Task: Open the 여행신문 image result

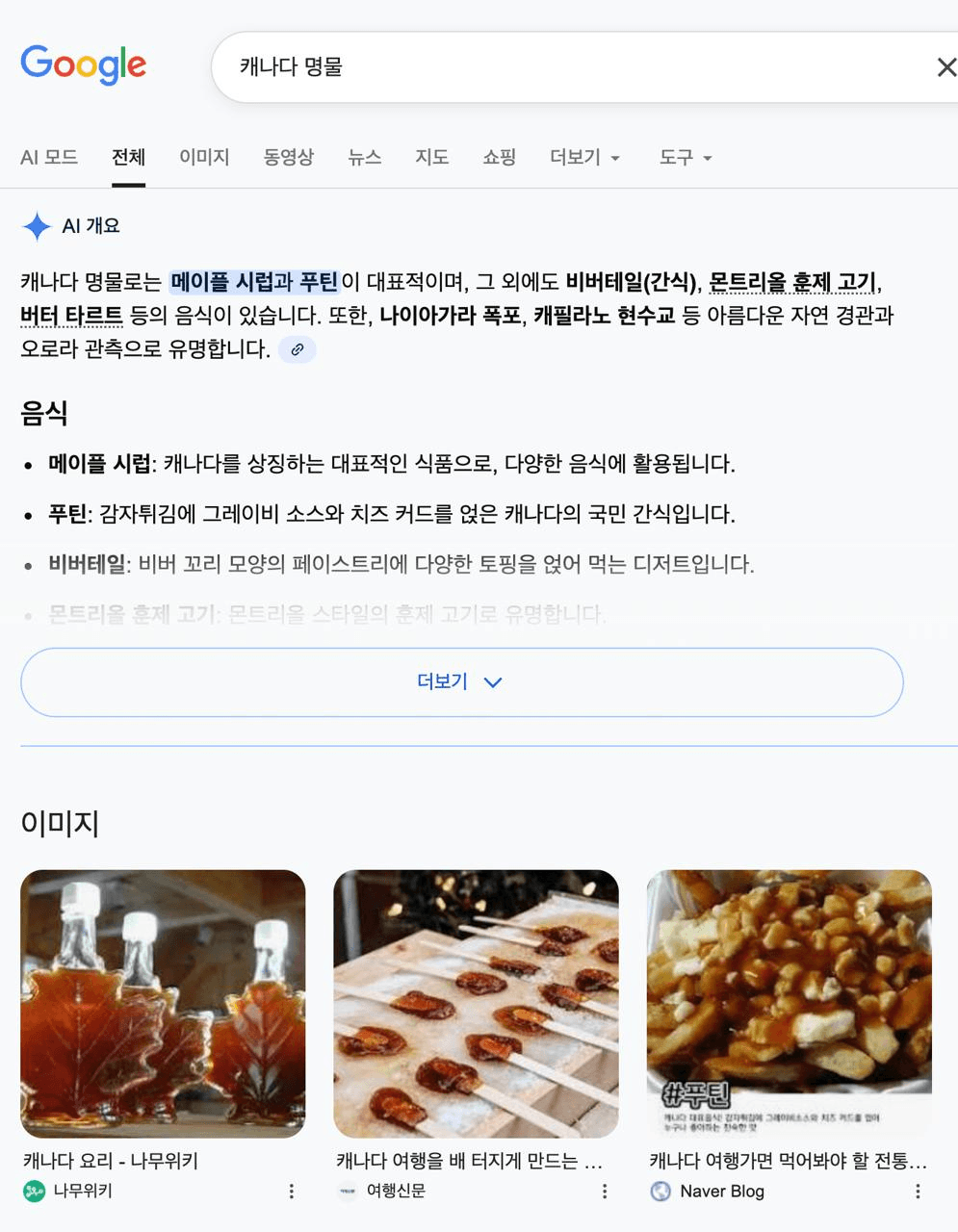Action: tap(476, 1004)
